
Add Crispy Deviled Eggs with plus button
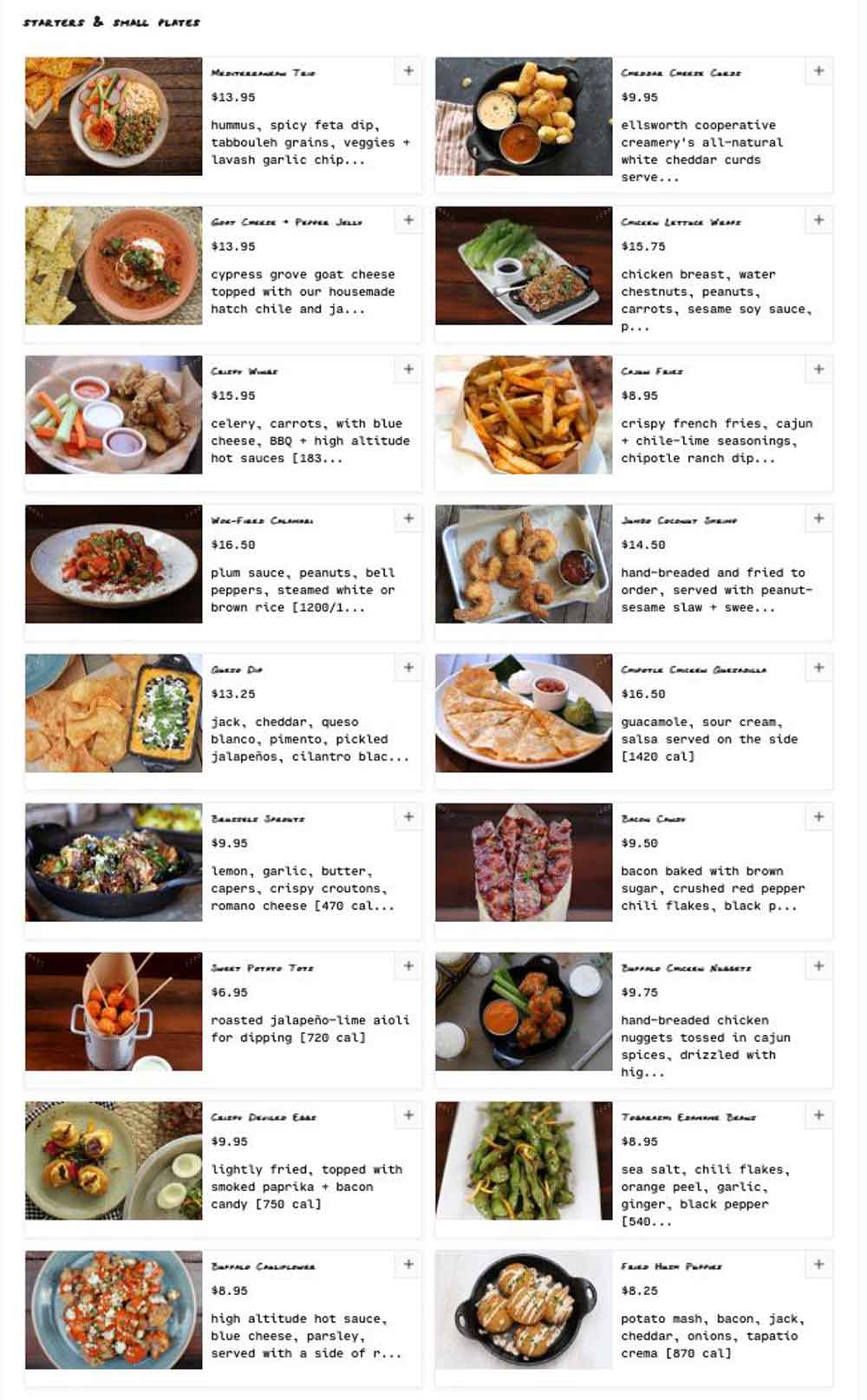coord(408,1115)
